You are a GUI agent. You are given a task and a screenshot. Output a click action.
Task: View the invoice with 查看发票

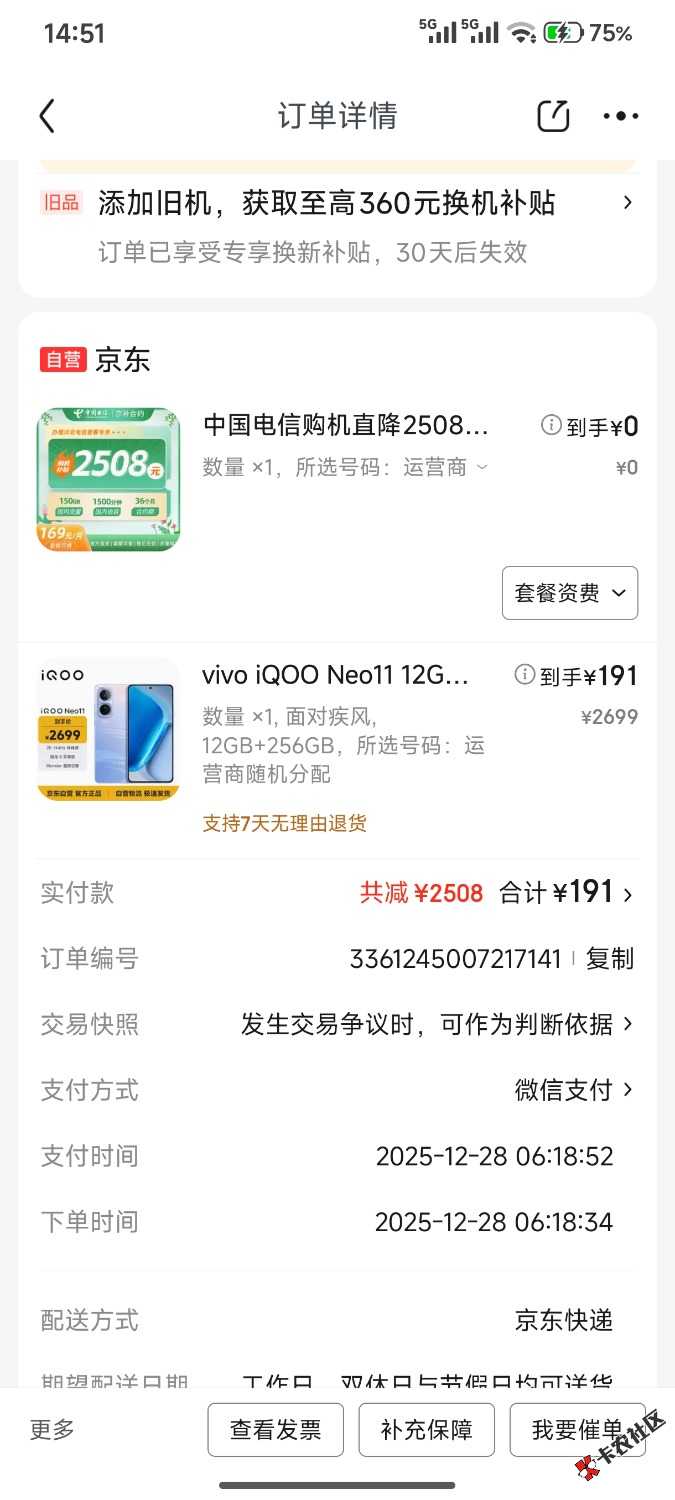(x=275, y=1430)
